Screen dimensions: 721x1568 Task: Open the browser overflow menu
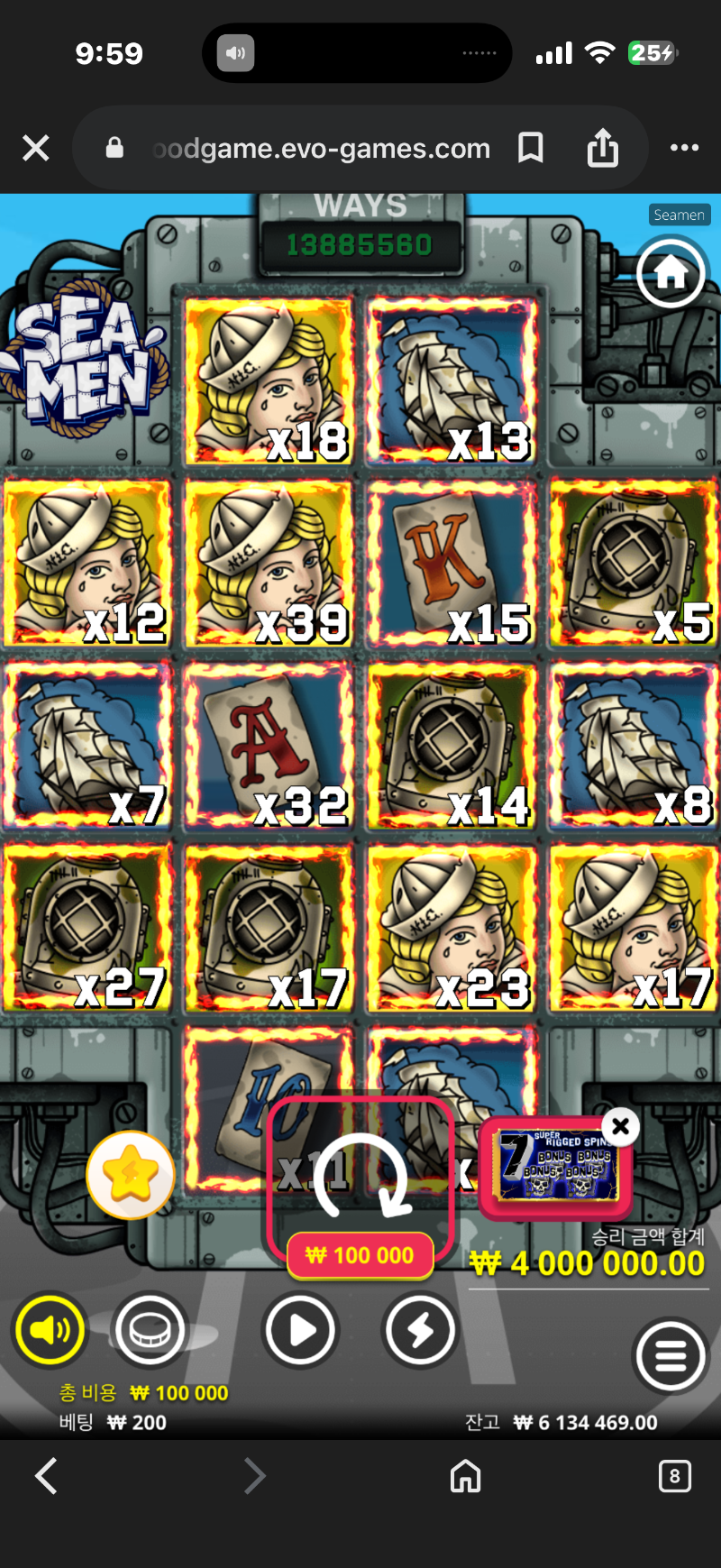tap(684, 148)
